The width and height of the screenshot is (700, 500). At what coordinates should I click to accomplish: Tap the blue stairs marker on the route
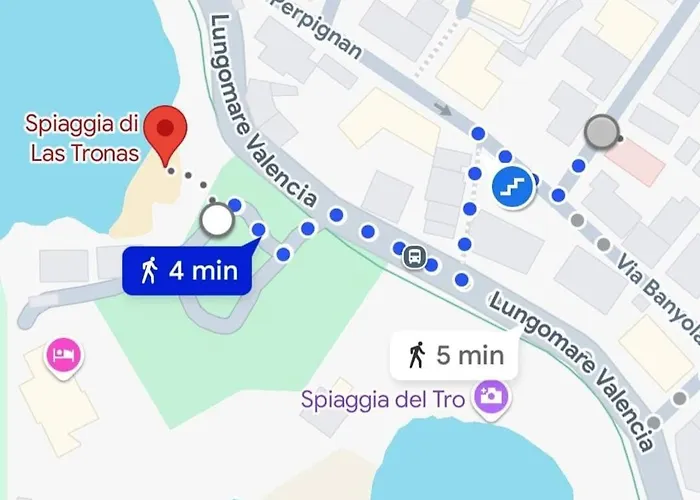511,187
